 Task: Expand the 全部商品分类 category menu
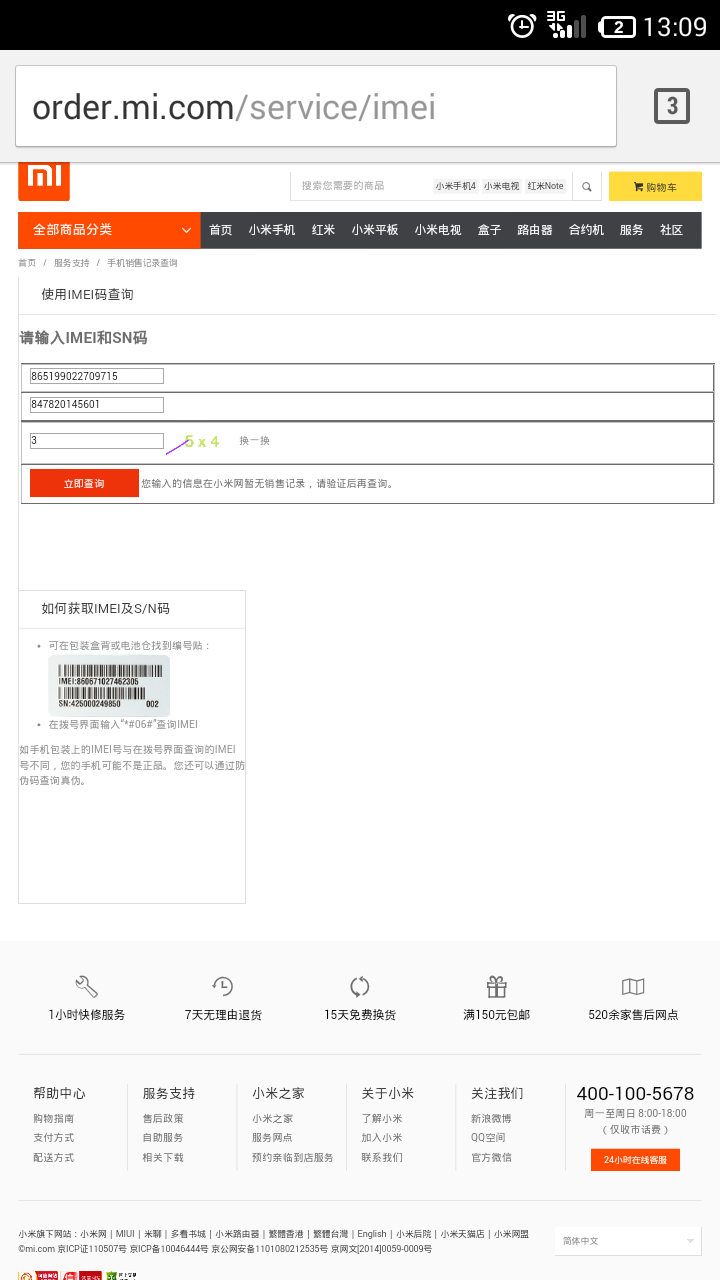(109, 230)
